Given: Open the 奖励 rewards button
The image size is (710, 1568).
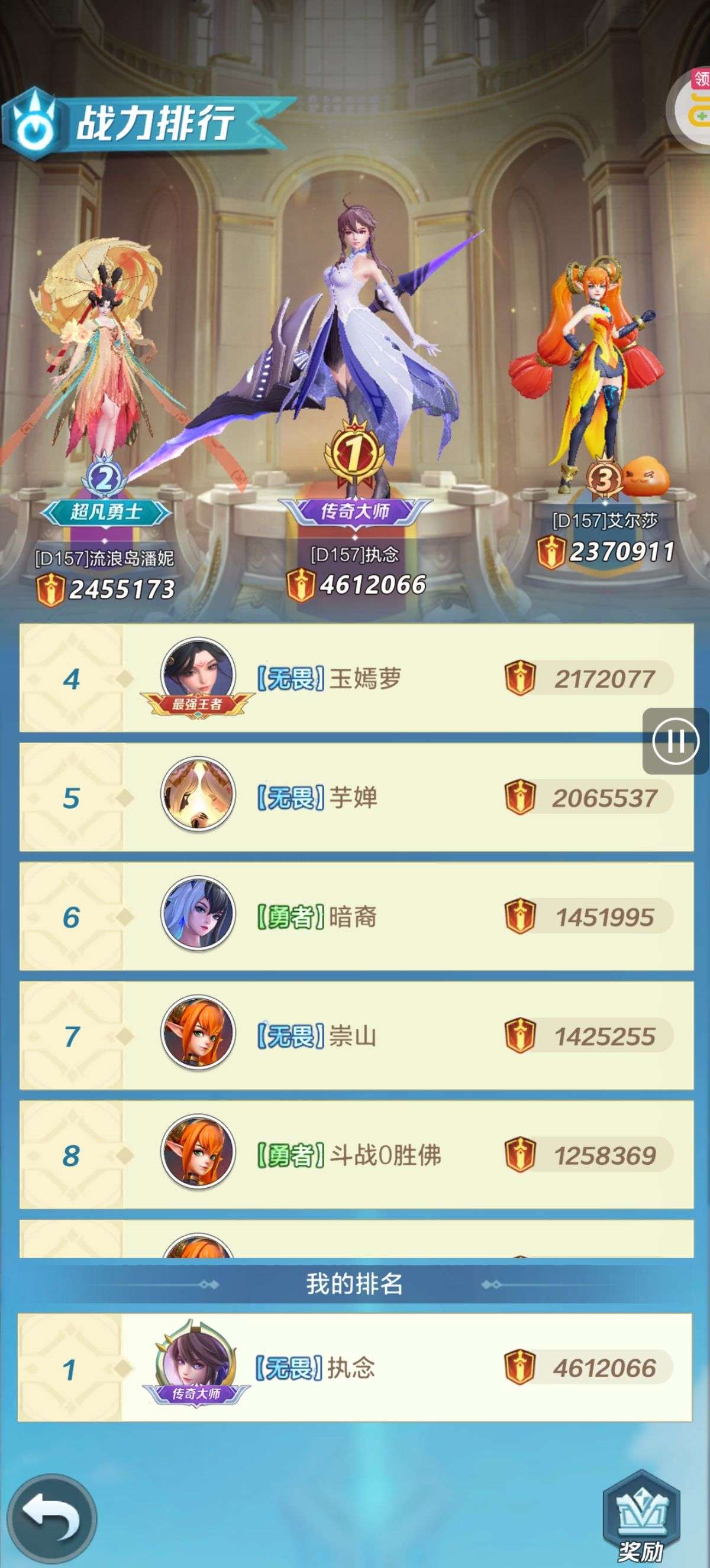Looking at the screenshot, I should click(641, 1520).
